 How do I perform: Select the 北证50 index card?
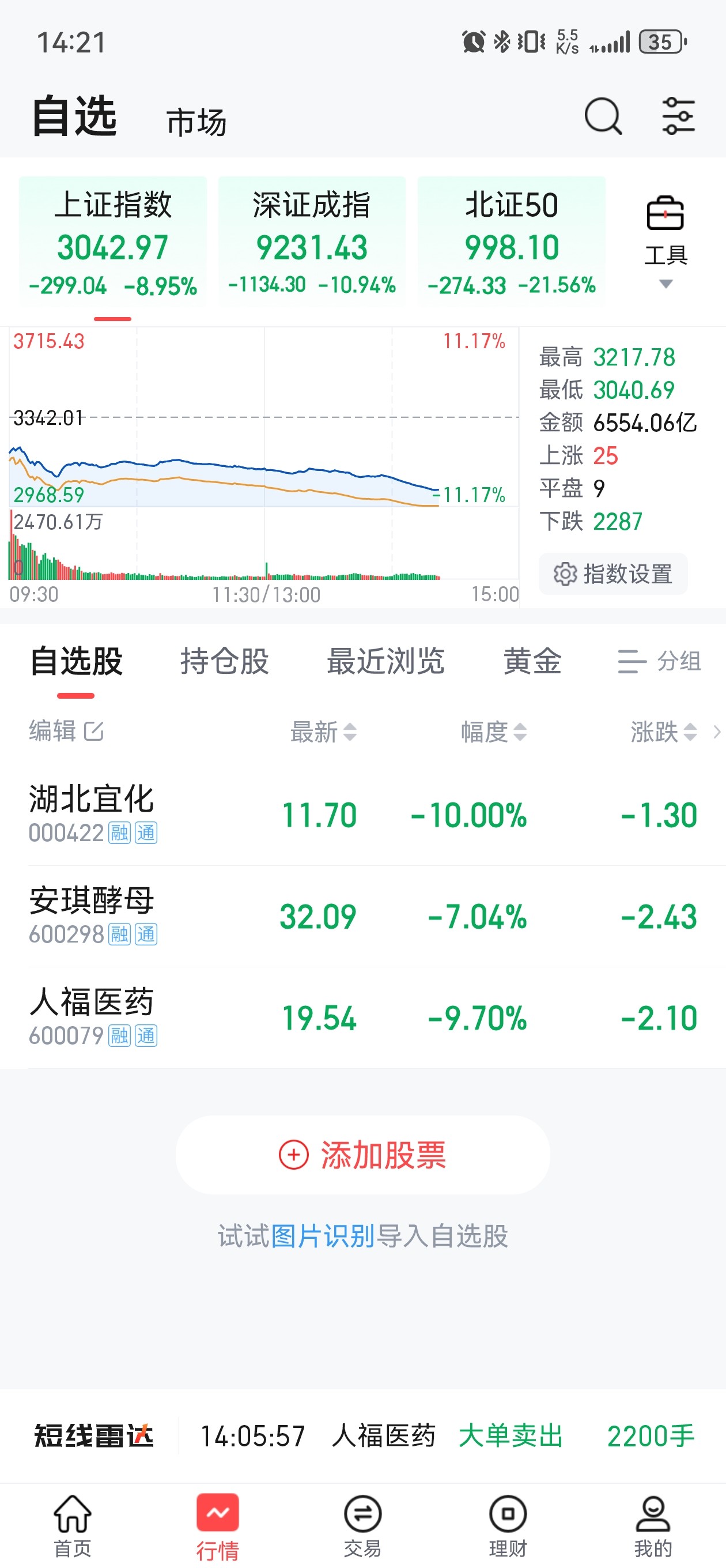click(511, 242)
